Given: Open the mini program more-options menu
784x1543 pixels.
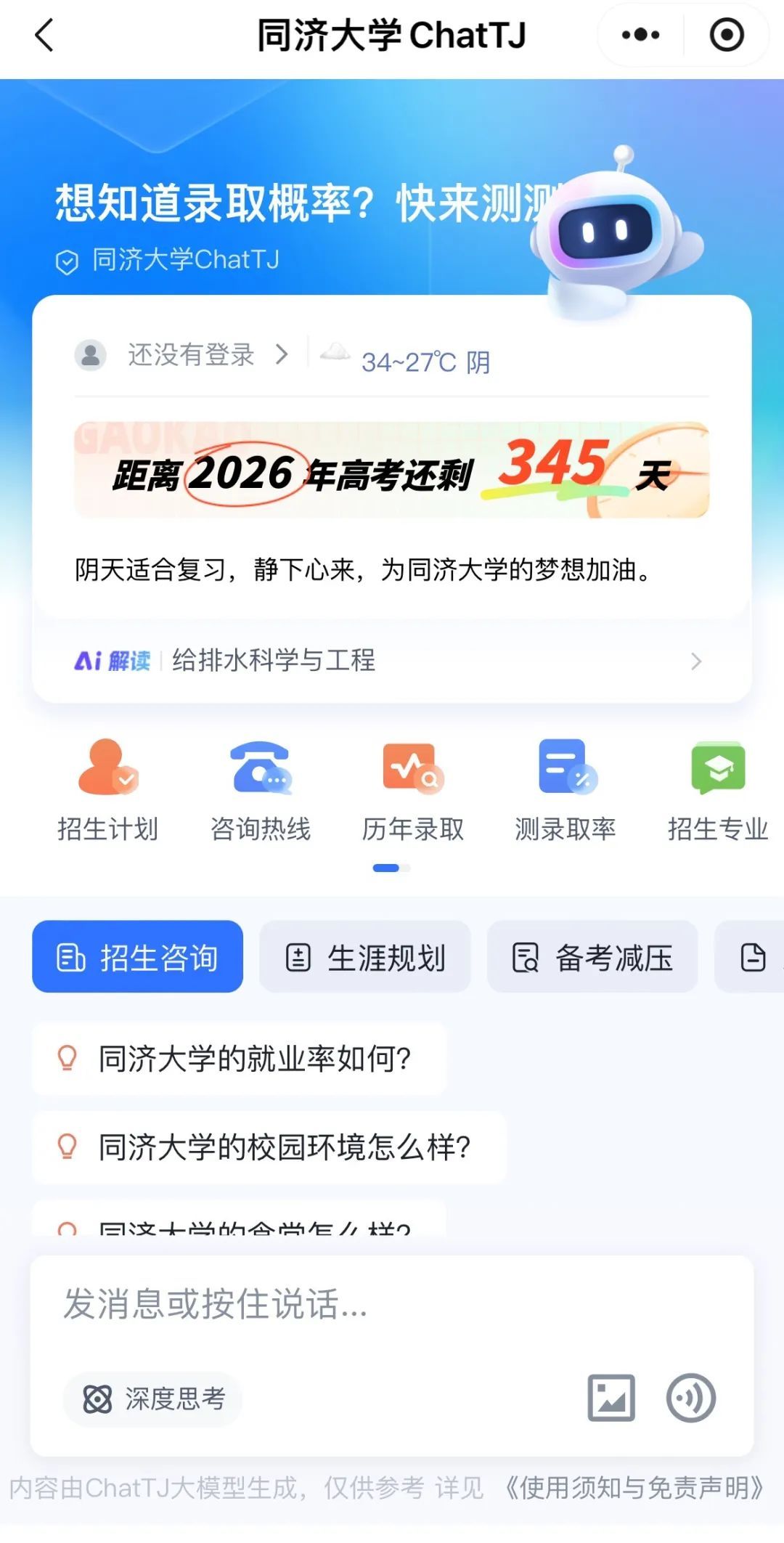Looking at the screenshot, I should pos(640,35).
